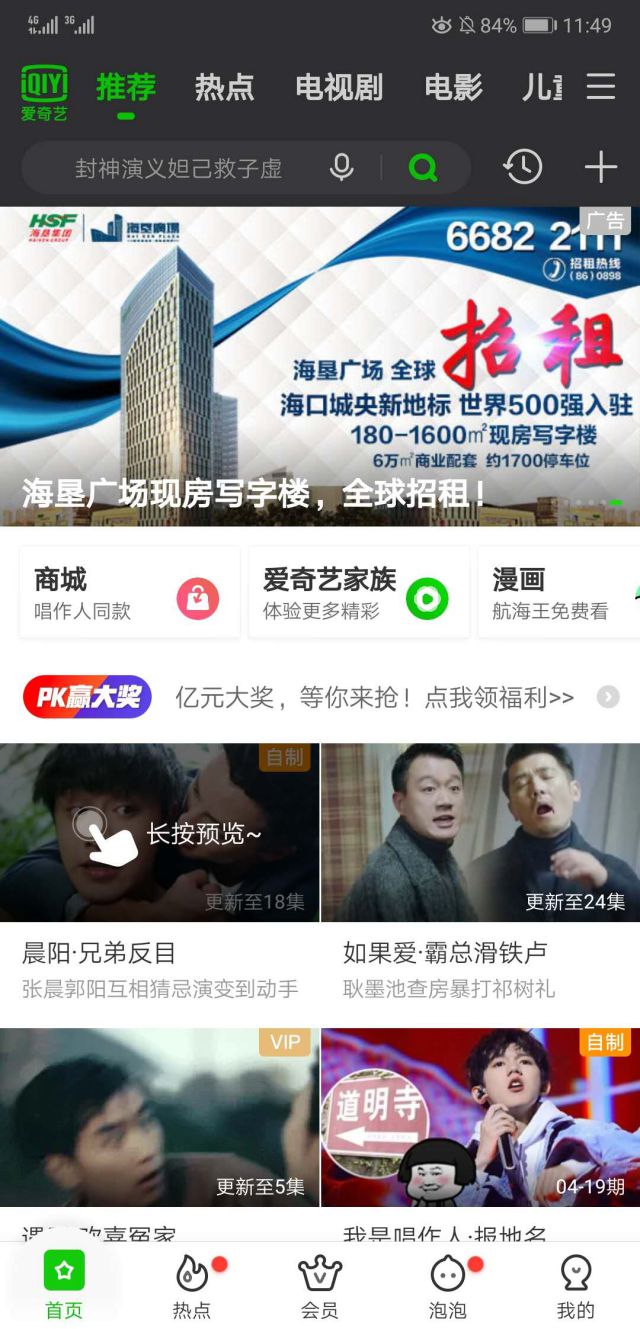Switch to the 电影 top tab
Viewport: 640px width, 1329px height.
(453, 88)
